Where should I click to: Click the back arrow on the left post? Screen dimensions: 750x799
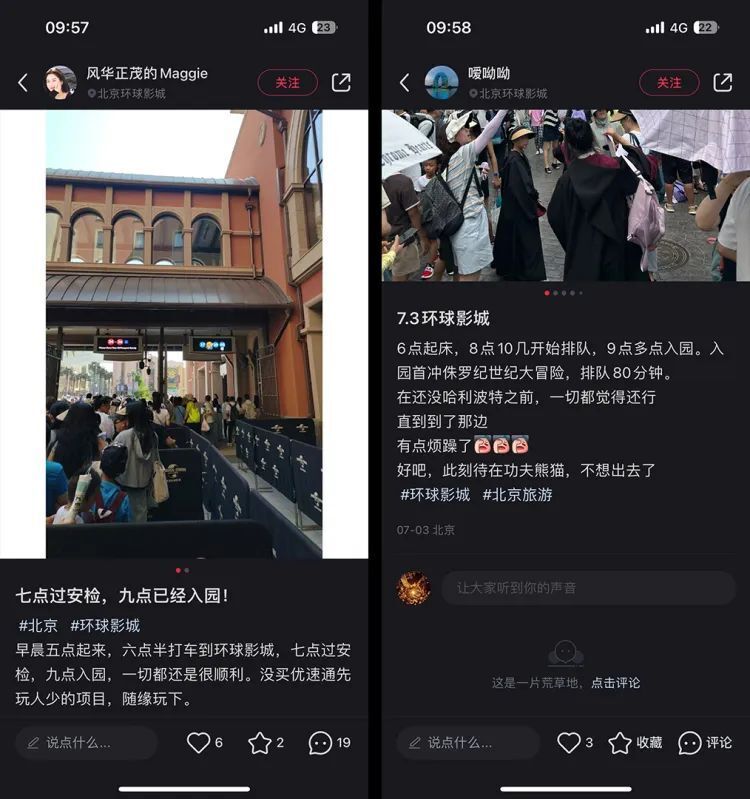tap(22, 82)
